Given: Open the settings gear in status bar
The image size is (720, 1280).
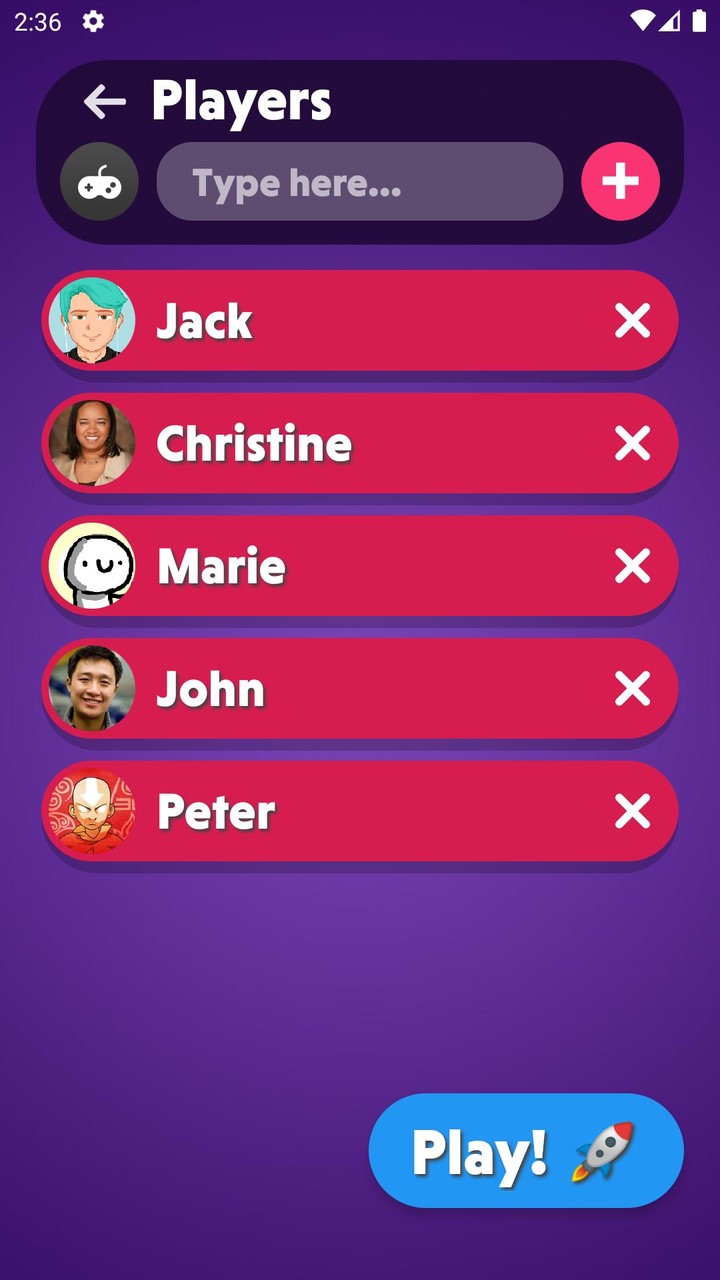Looking at the screenshot, I should [x=93, y=20].
